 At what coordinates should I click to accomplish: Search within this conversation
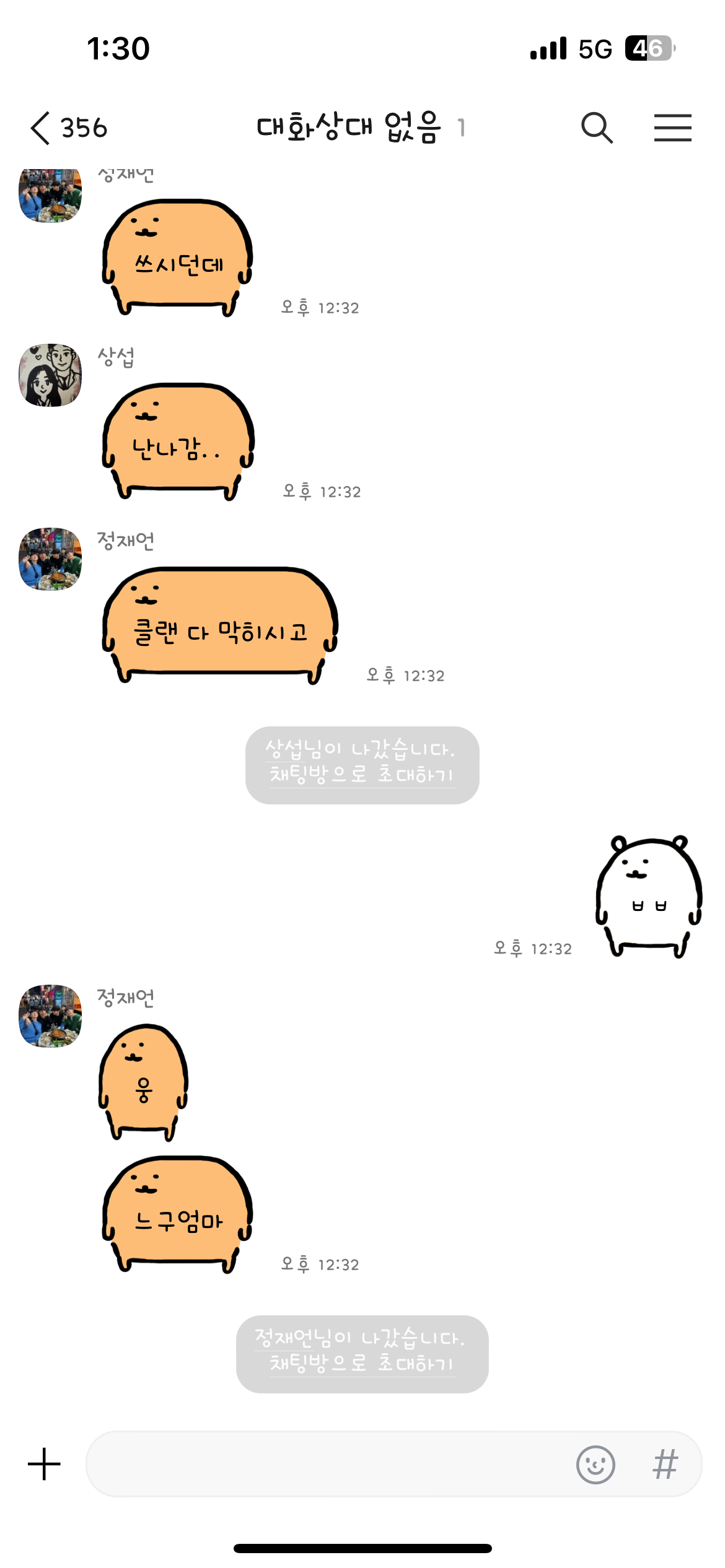[597, 128]
